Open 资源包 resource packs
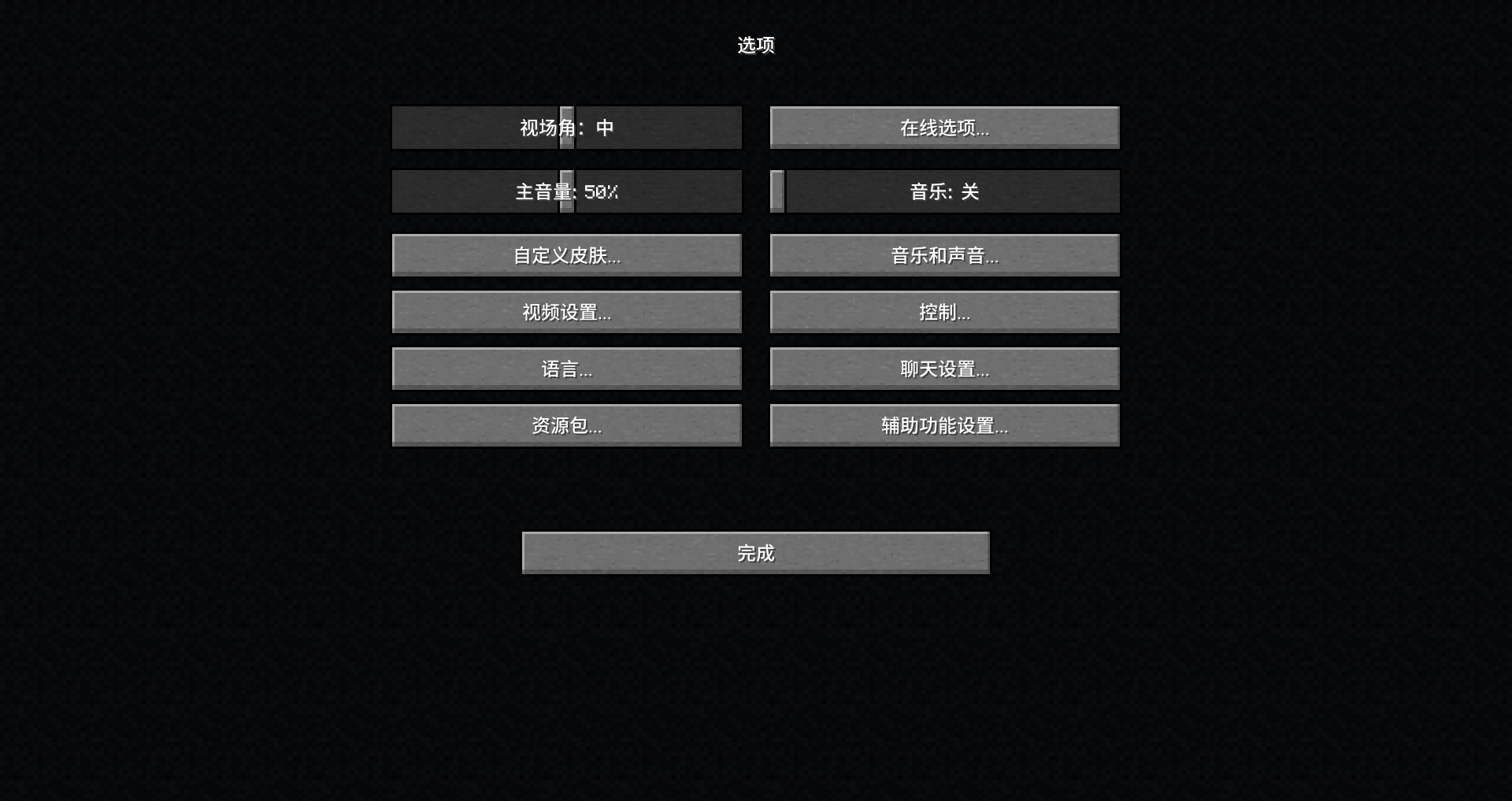This screenshot has width=1512, height=801. 567,425
